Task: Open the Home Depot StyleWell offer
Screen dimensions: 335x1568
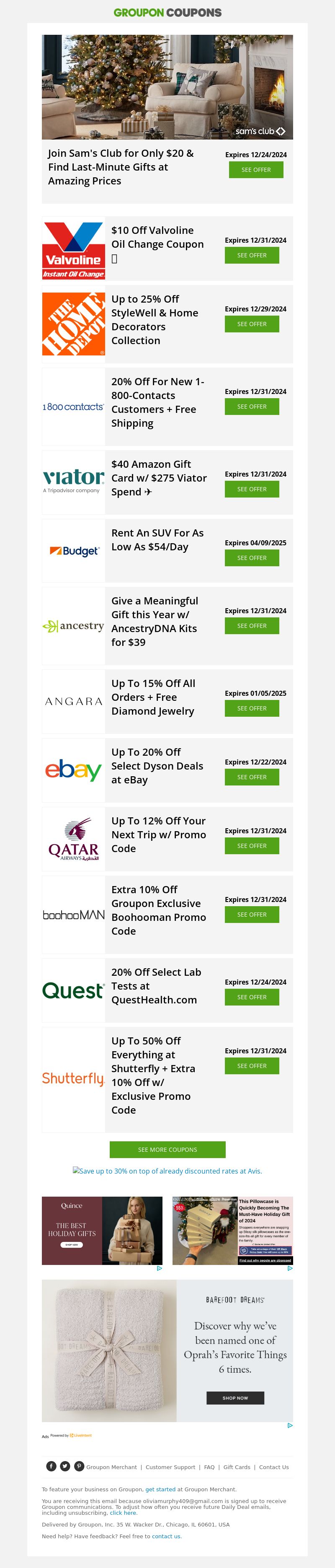Action: [252, 324]
